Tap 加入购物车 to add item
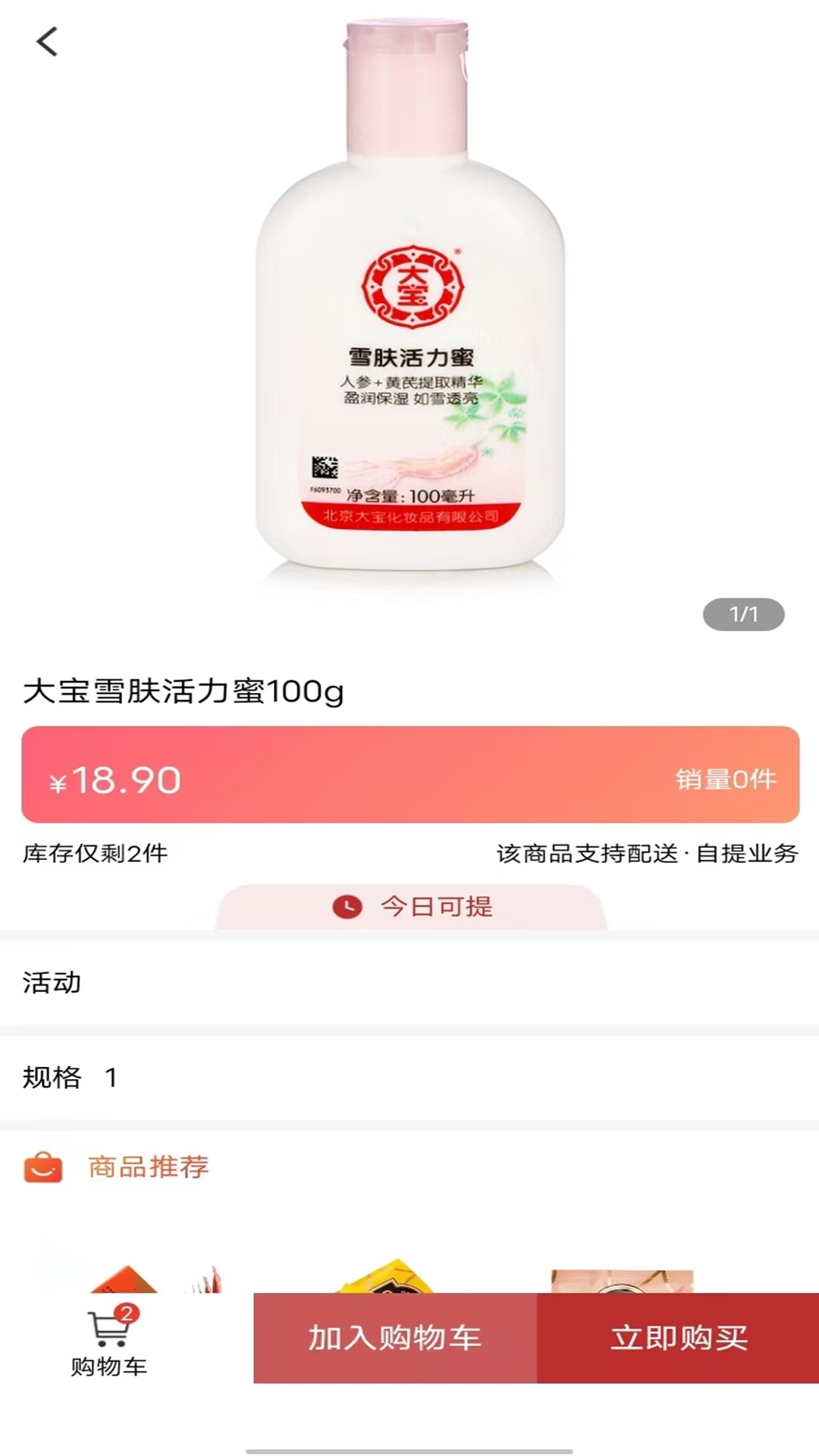 pyautogui.click(x=394, y=1338)
